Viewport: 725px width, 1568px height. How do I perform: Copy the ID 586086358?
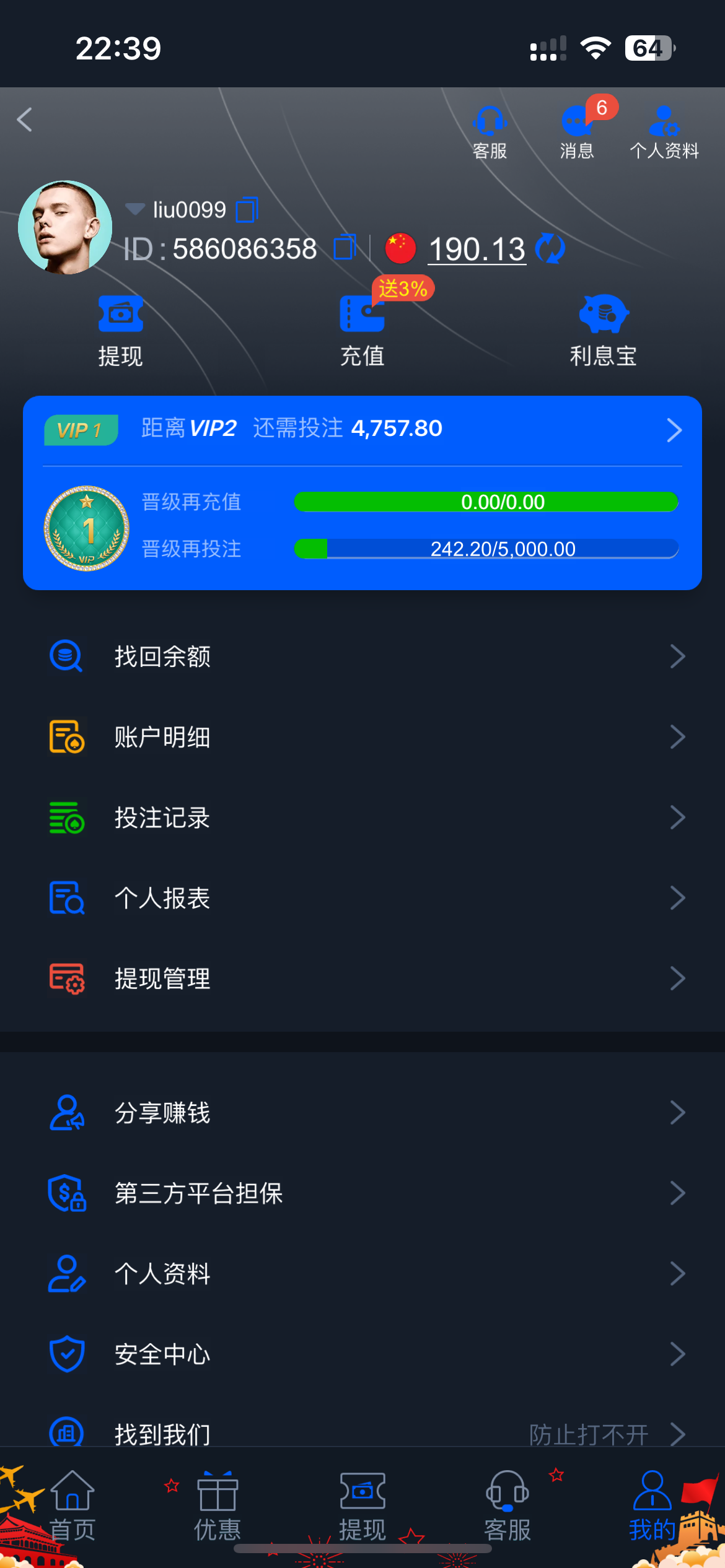pos(345,248)
